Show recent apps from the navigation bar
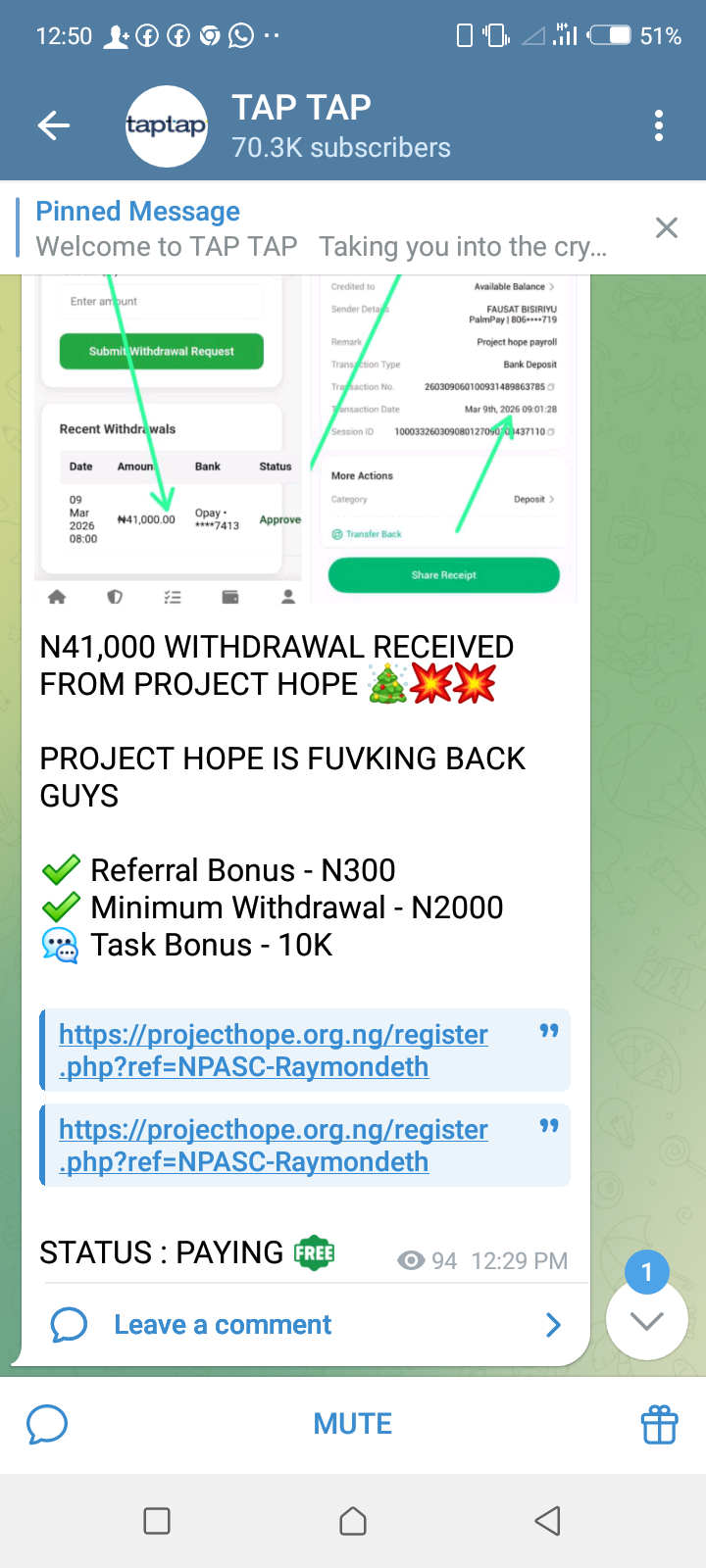This screenshot has width=706, height=1568. click(157, 1521)
